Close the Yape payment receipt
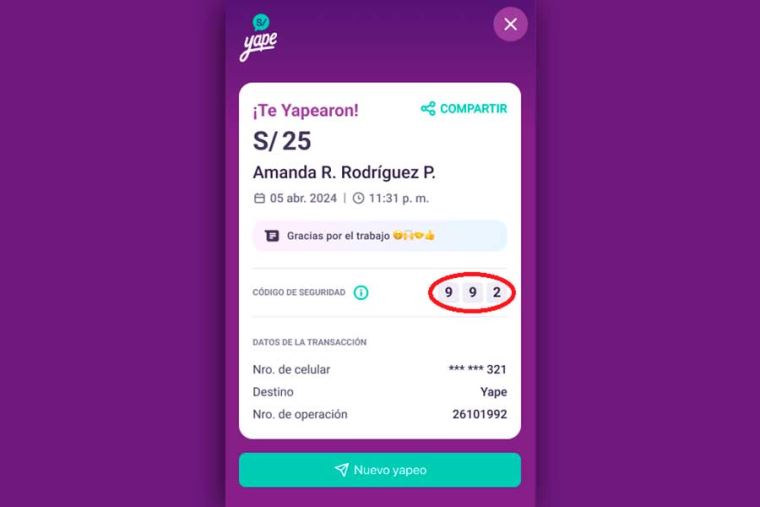Image resolution: width=760 pixels, height=507 pixels. (x=510, y=24)
